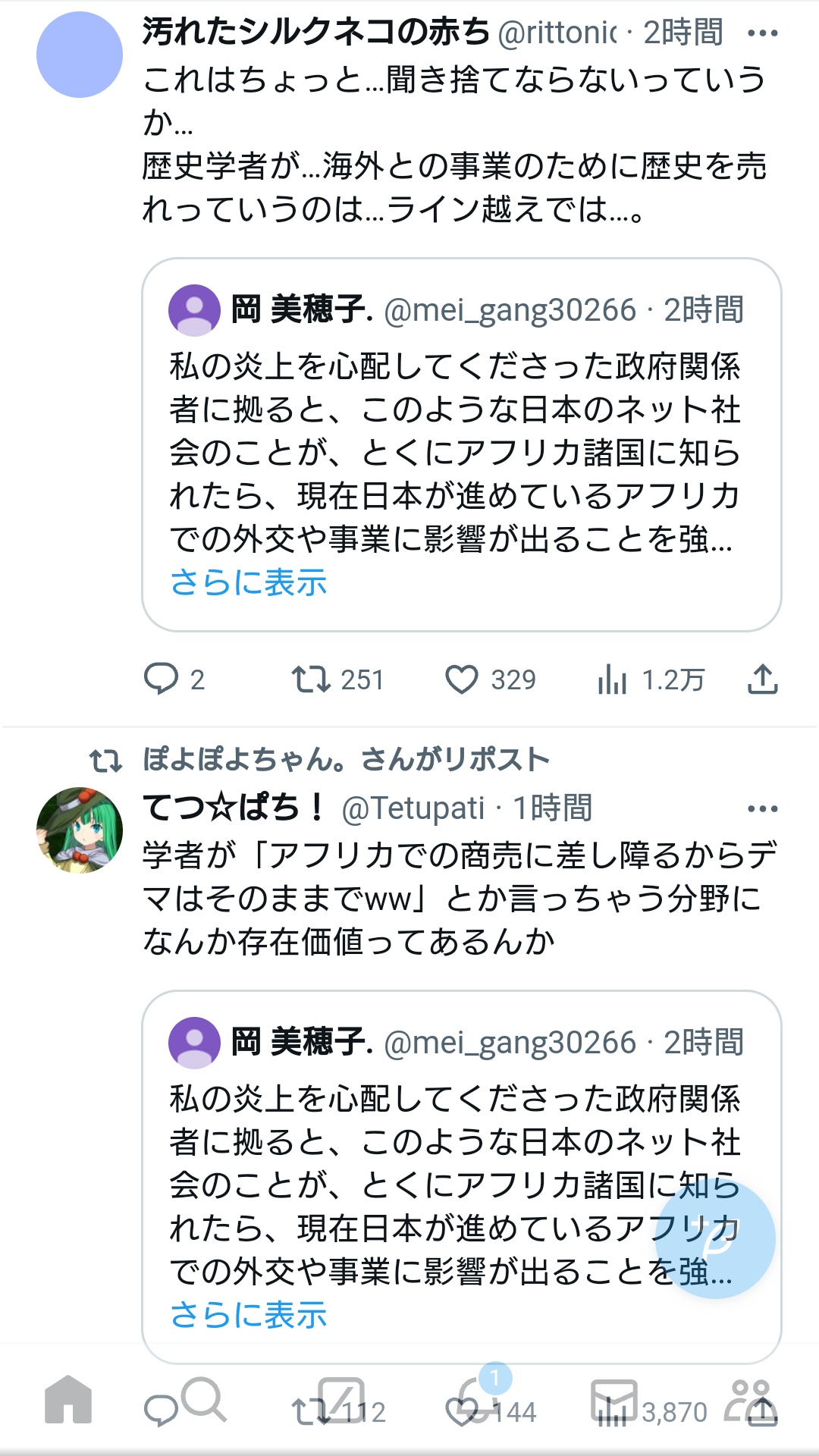819x1456 pixels.
Task: Compose a new post with floating button
Action: 715,1238
